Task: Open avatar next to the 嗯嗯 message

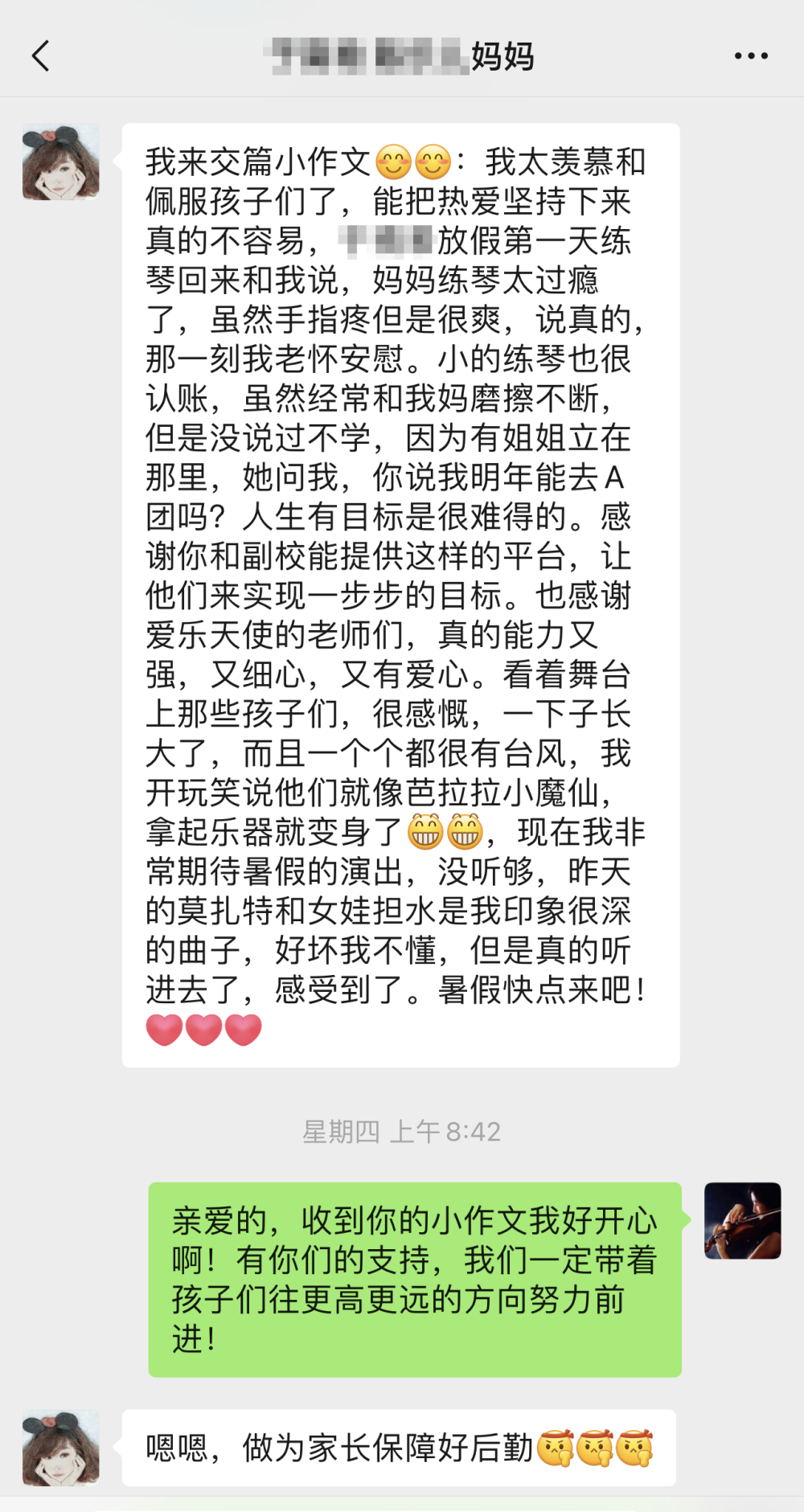Action: [x=61, y=1447]
